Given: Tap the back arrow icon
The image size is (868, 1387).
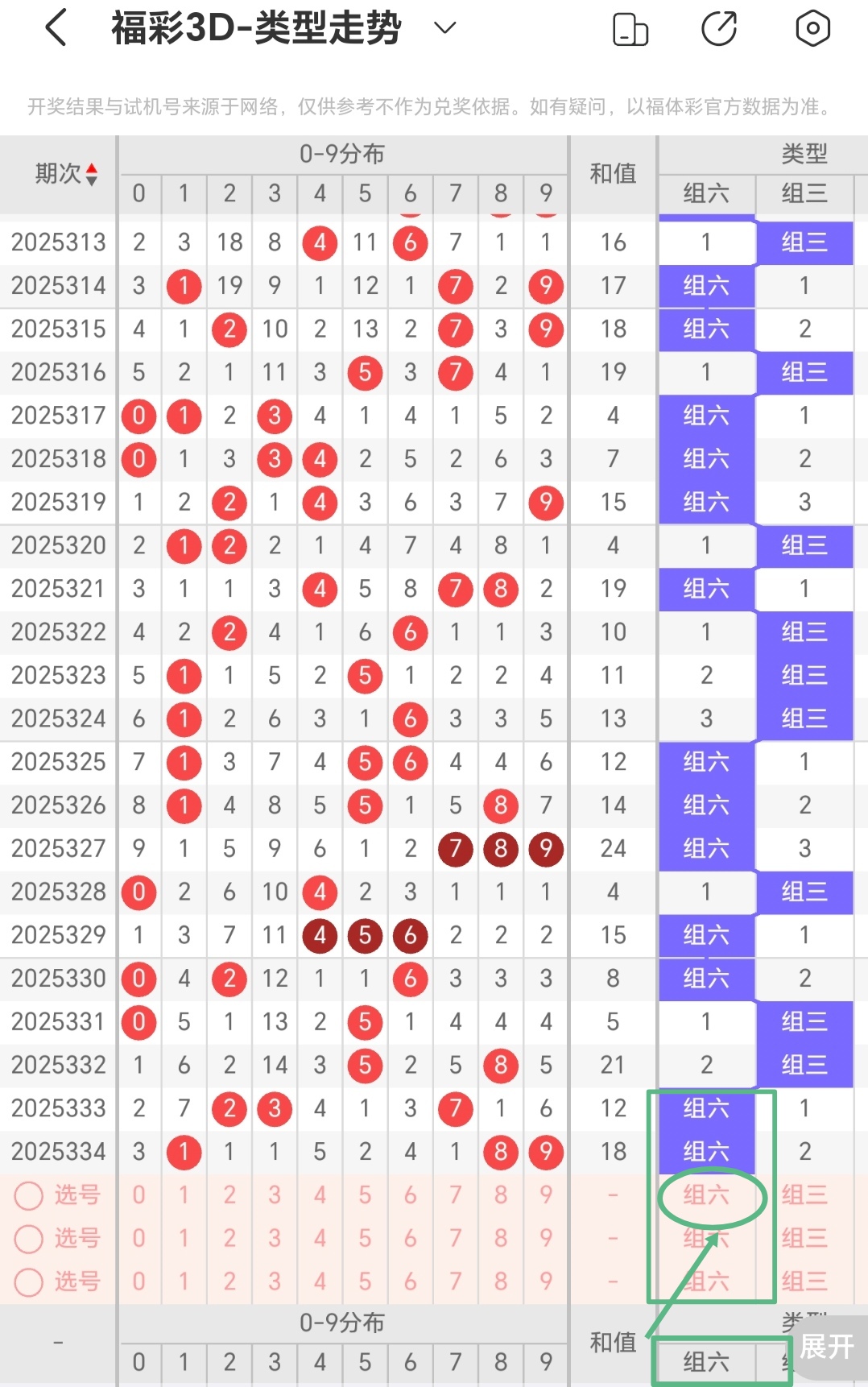Looking at the screenshot, I should point(54,27).
